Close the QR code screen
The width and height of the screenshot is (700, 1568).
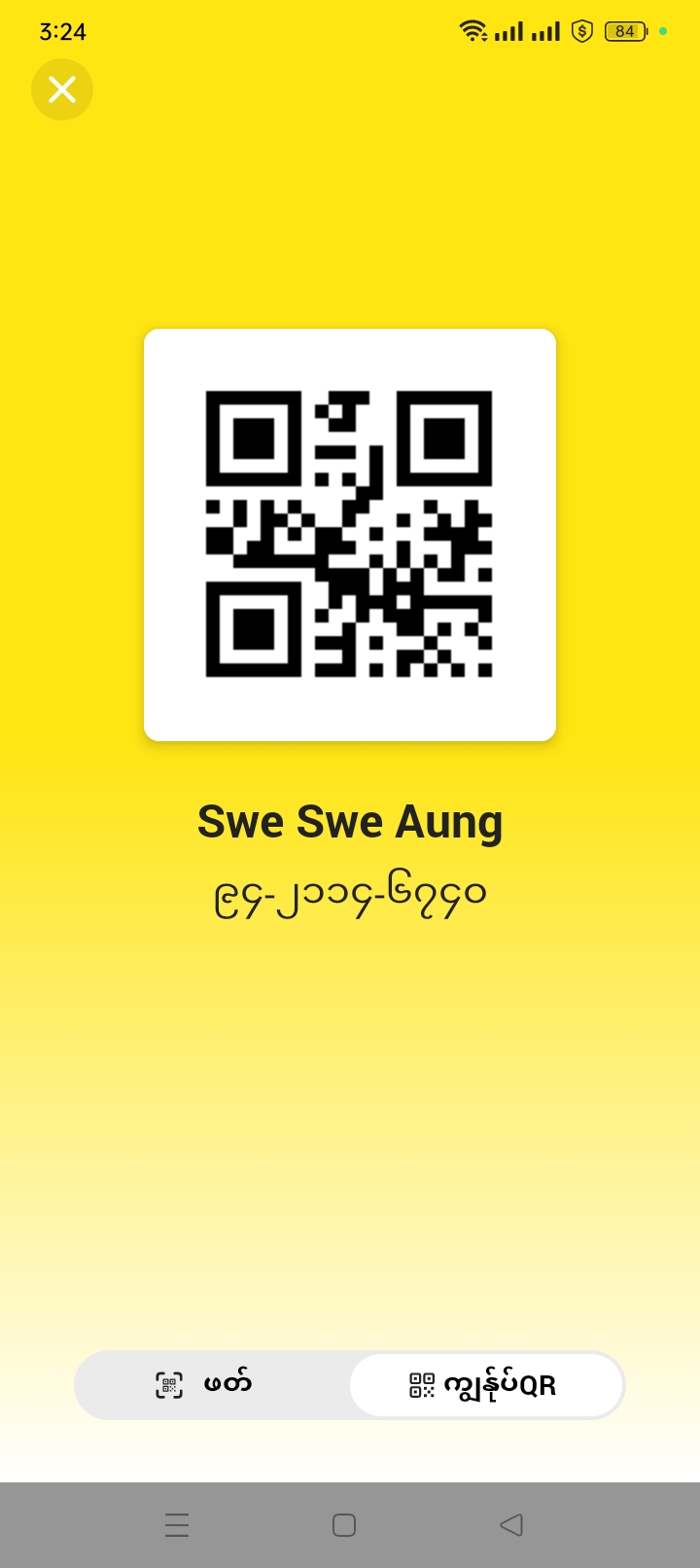pyautogui.click(x=62, y=89)
